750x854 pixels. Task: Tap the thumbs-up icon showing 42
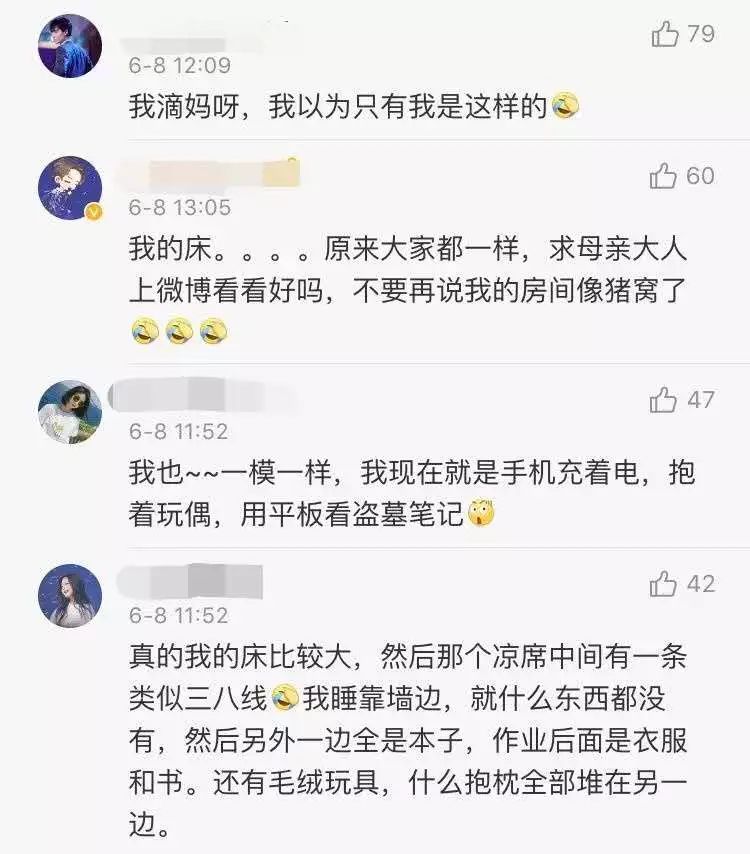pyautogui.click(x=661, y=583)
